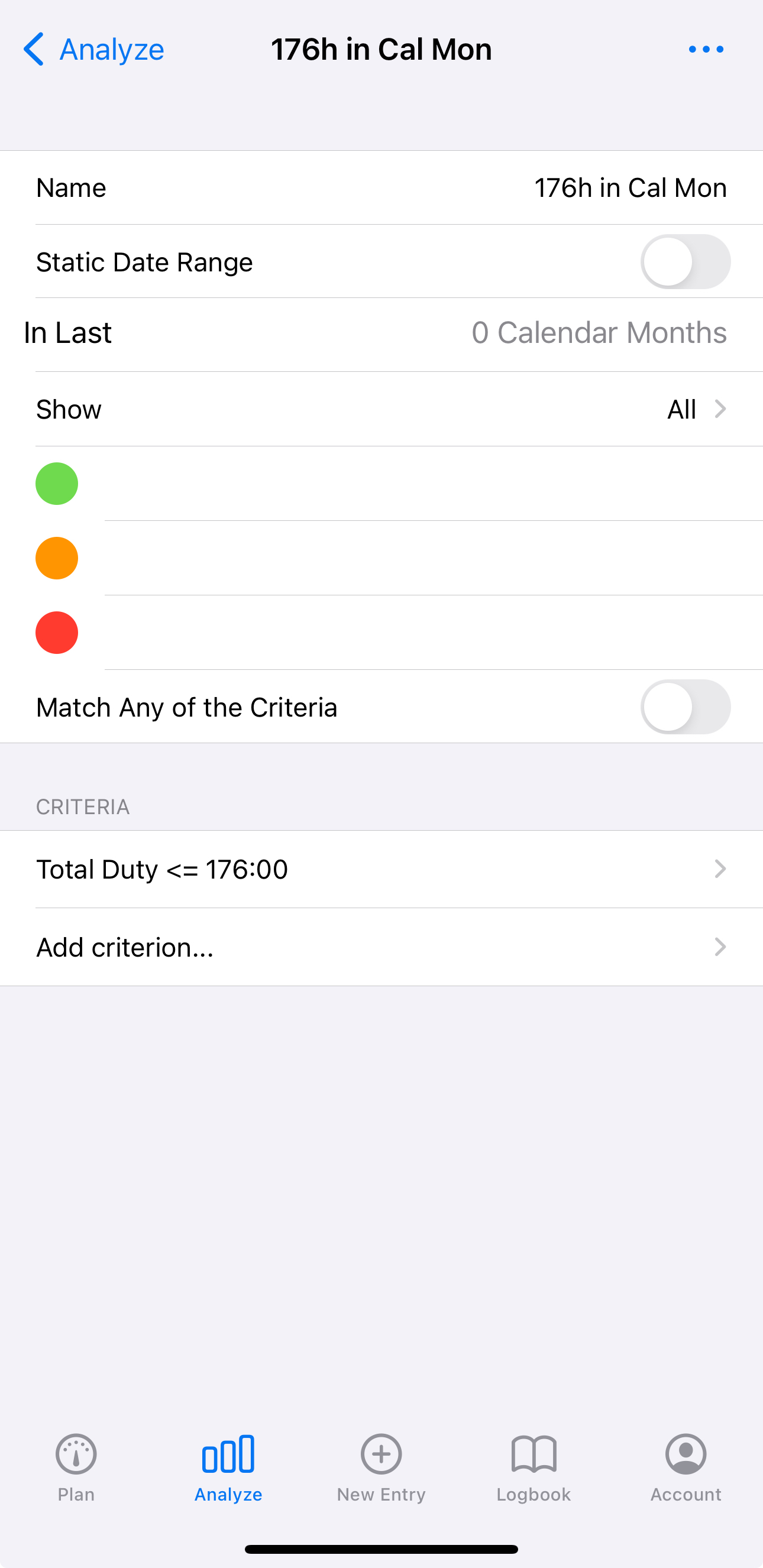763x1568 pixels.
Task: Go to the Account tab
Action: [x=686, y=1468]
